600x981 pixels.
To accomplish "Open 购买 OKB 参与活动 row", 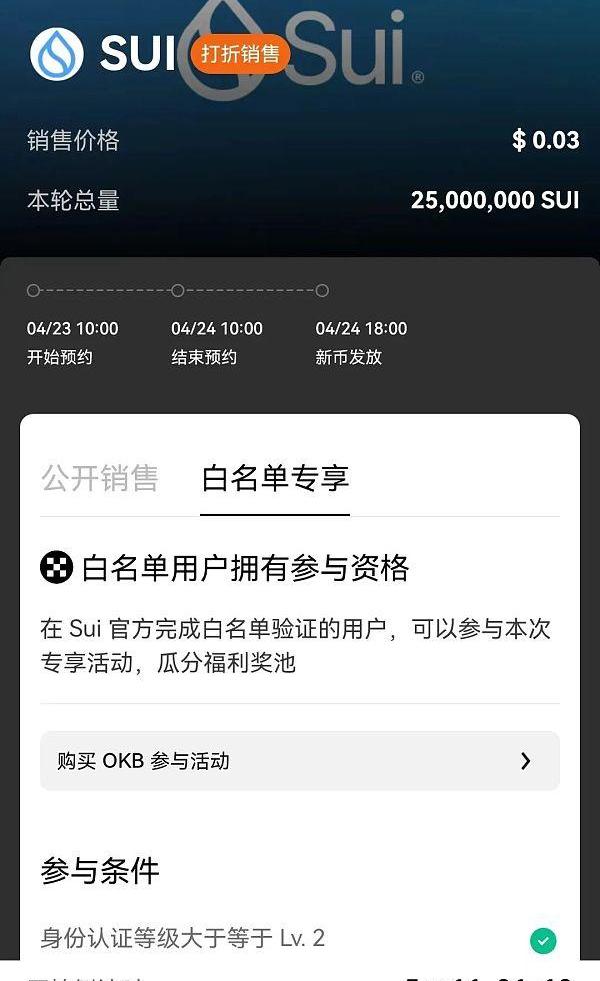I will 299,761.
